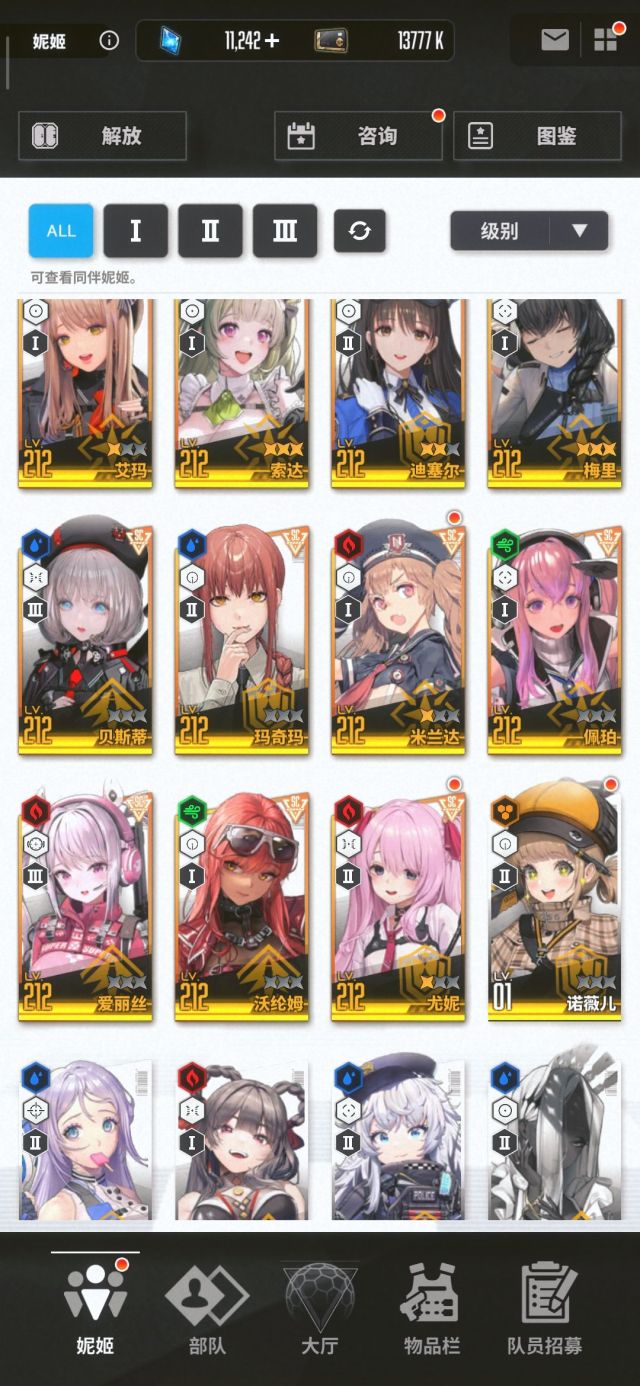Go to the 大厅 lobby tab
Image resolution: width=640 pixels, height=1386 pixels.
pyautogui.click(x=319, y=1308)
